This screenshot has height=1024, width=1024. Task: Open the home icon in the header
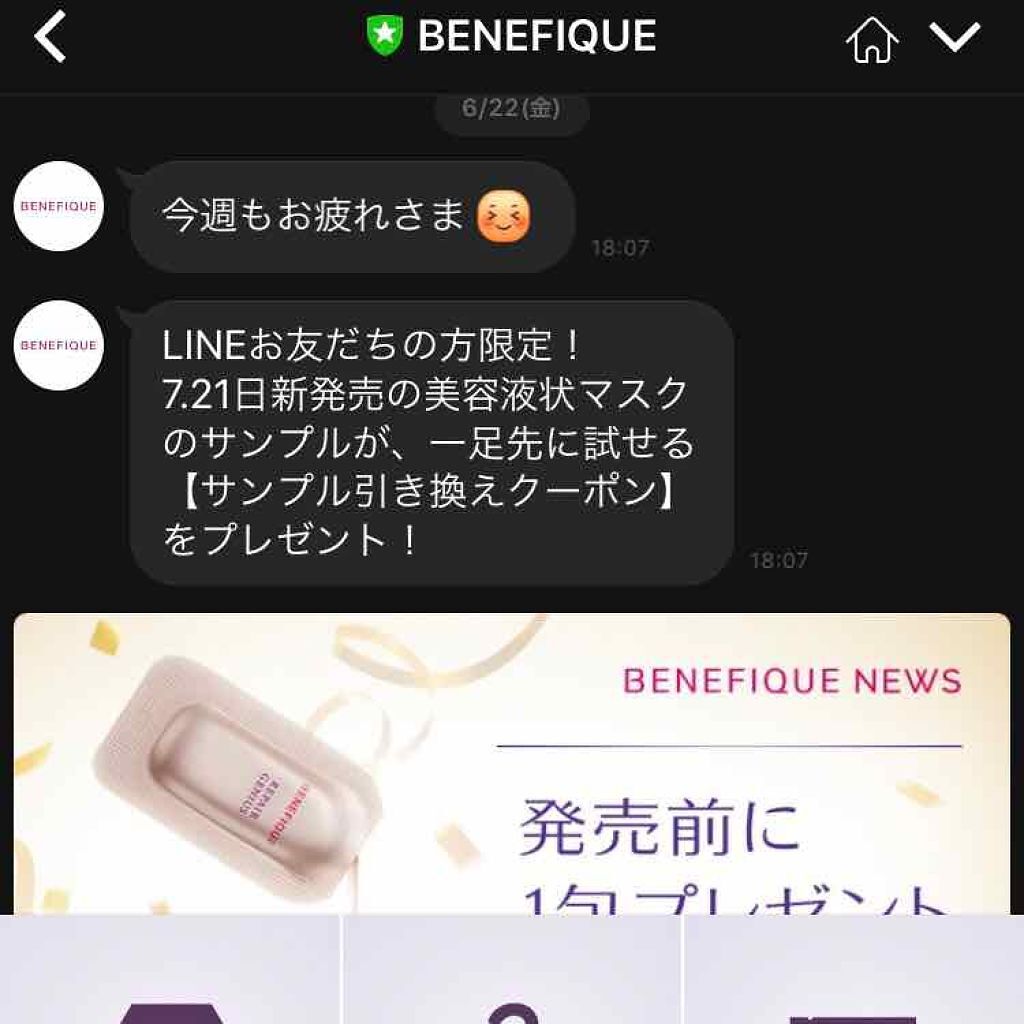point(871,40)
